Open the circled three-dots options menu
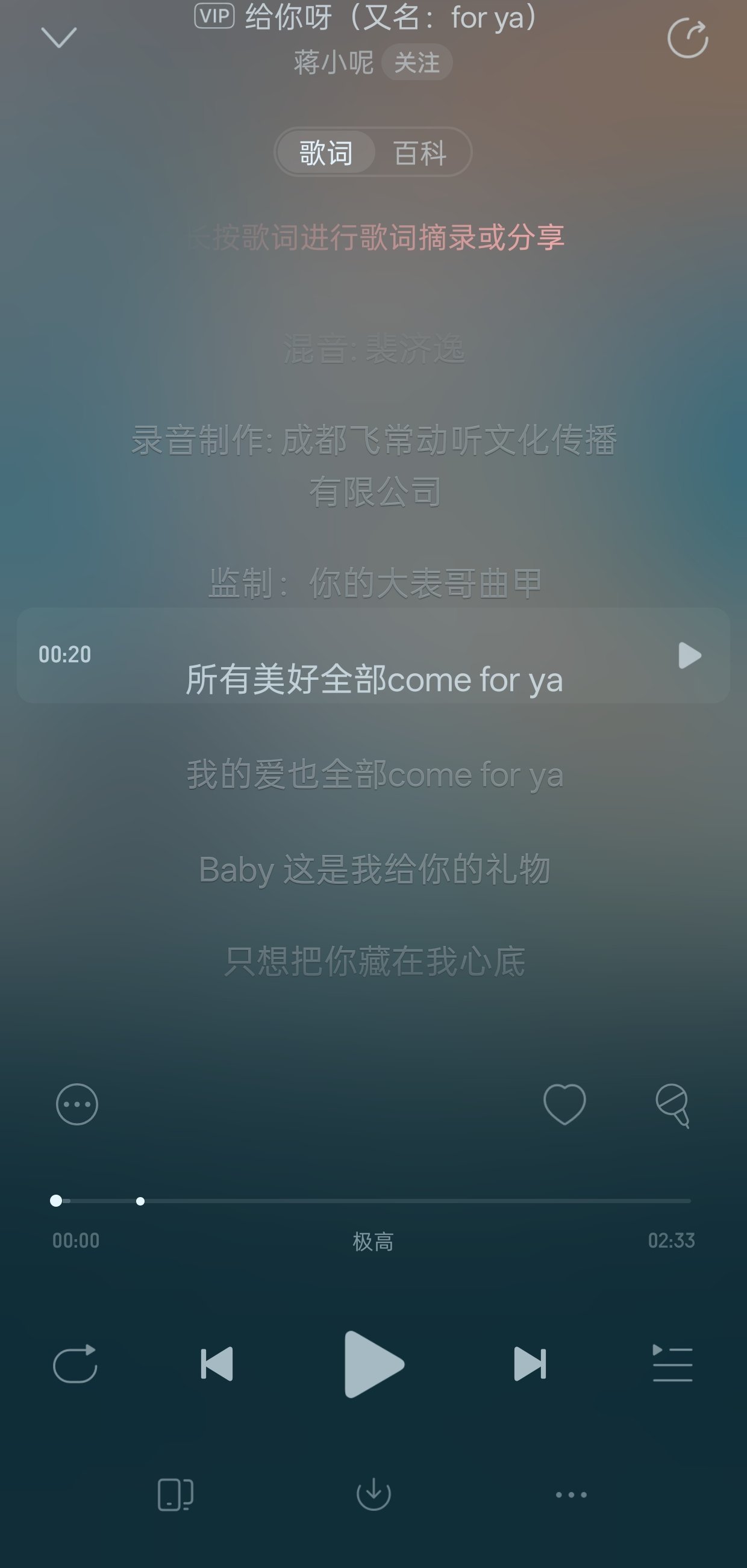 pyautogui.click(x=77, y=1104)
